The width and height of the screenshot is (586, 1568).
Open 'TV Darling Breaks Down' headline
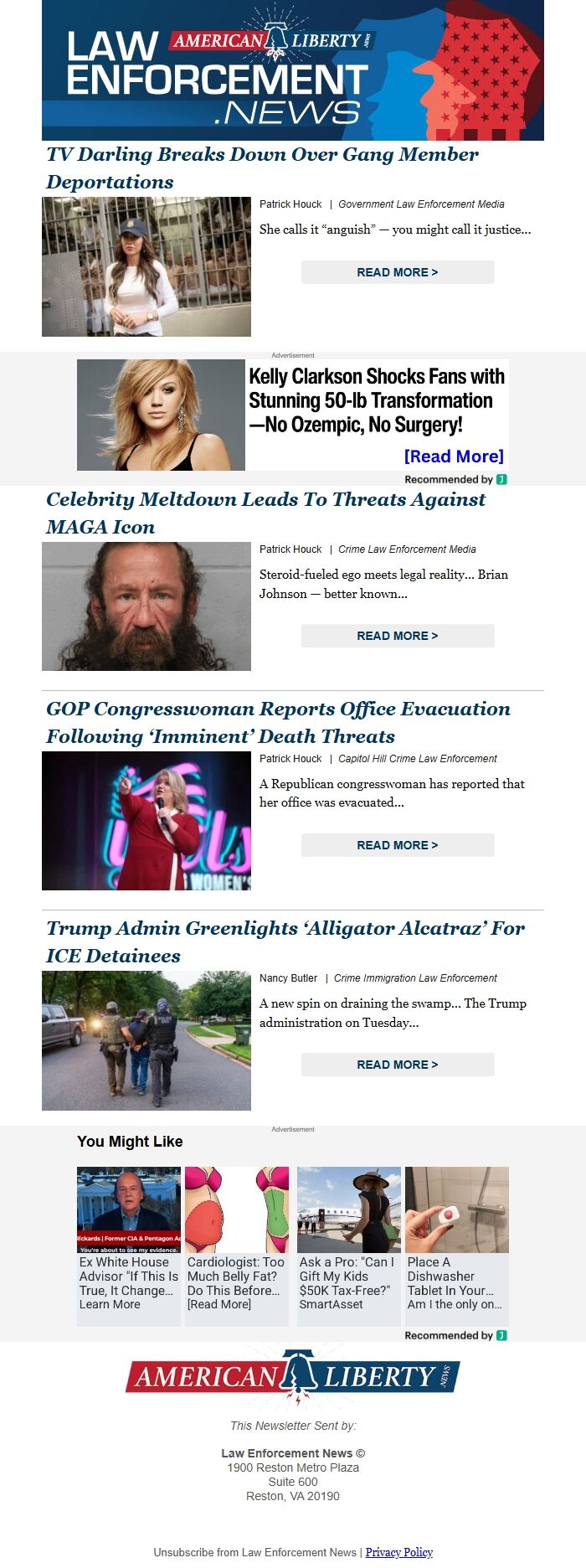pos(262,168)
